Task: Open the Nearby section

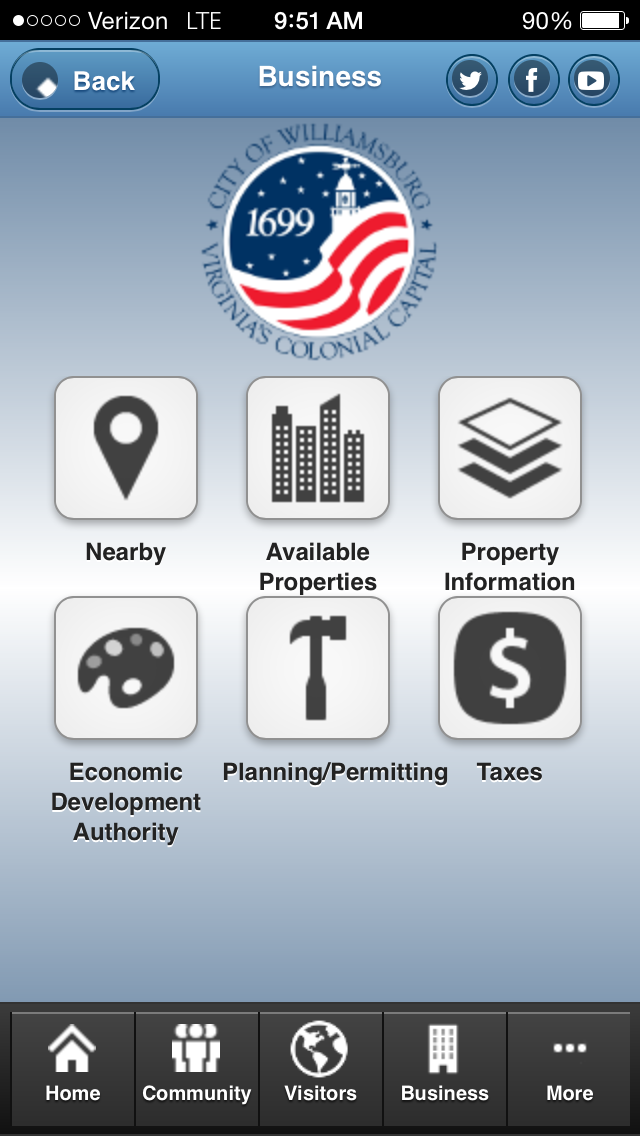Action: pos(126,448)
